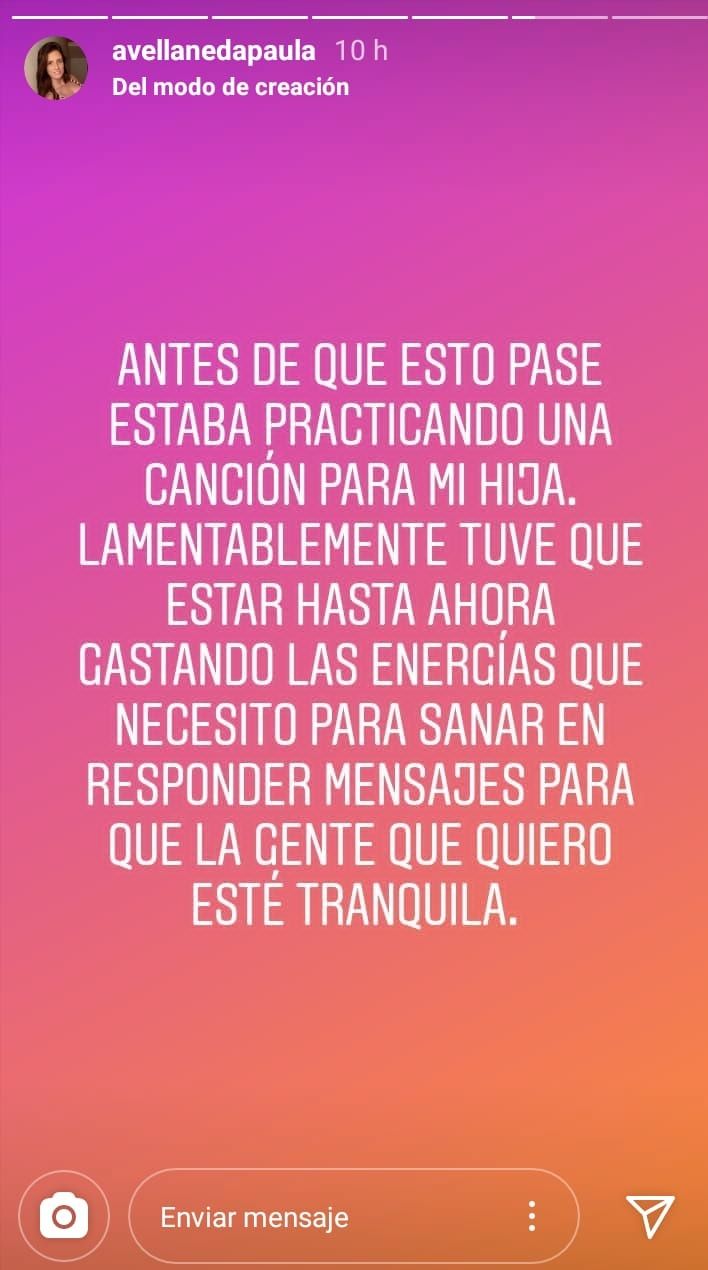Image resolution: width=708 pixels, height=1270 pixels.
Task: Open the avellanedapaula username link
Action: pyautogui.click(x=214, y=51)
